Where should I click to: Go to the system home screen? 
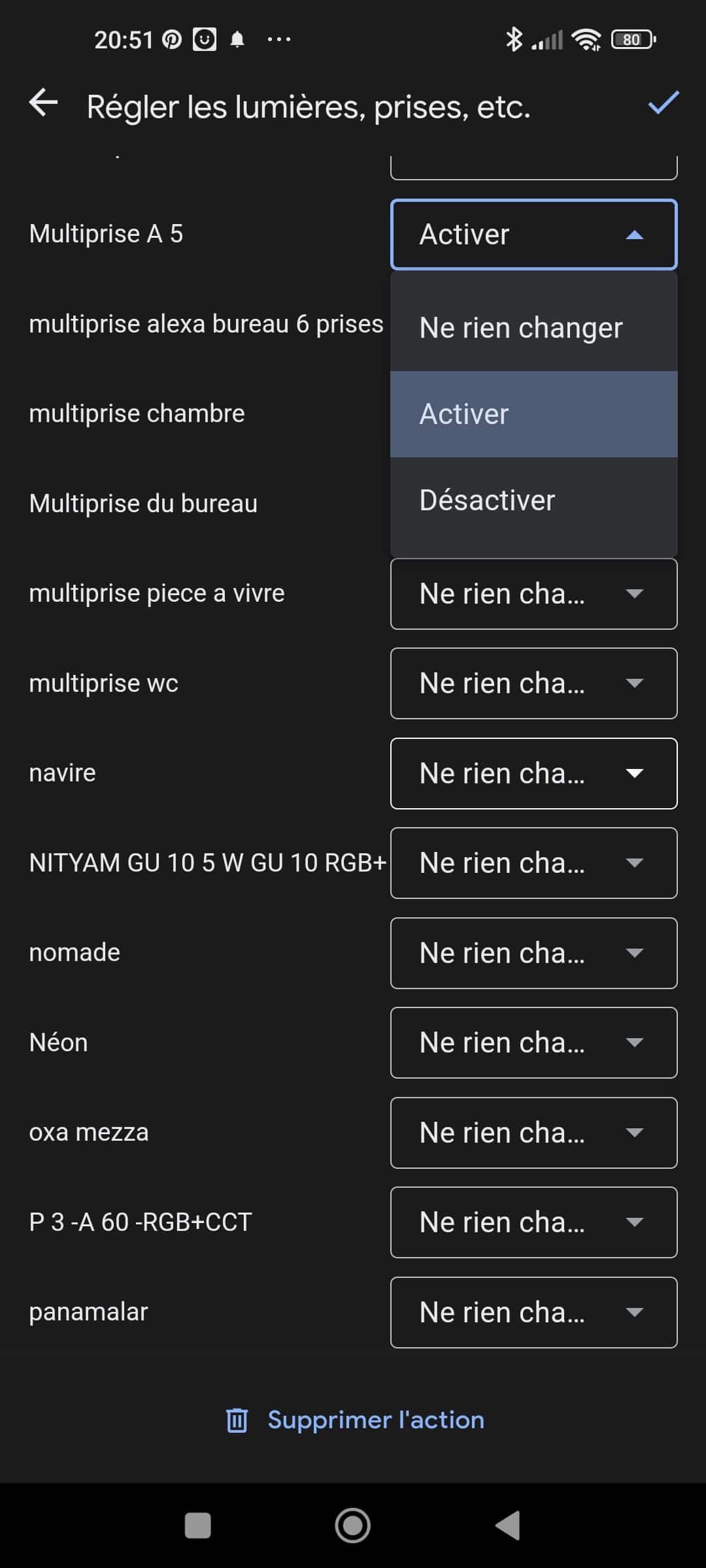(353, 1526)
